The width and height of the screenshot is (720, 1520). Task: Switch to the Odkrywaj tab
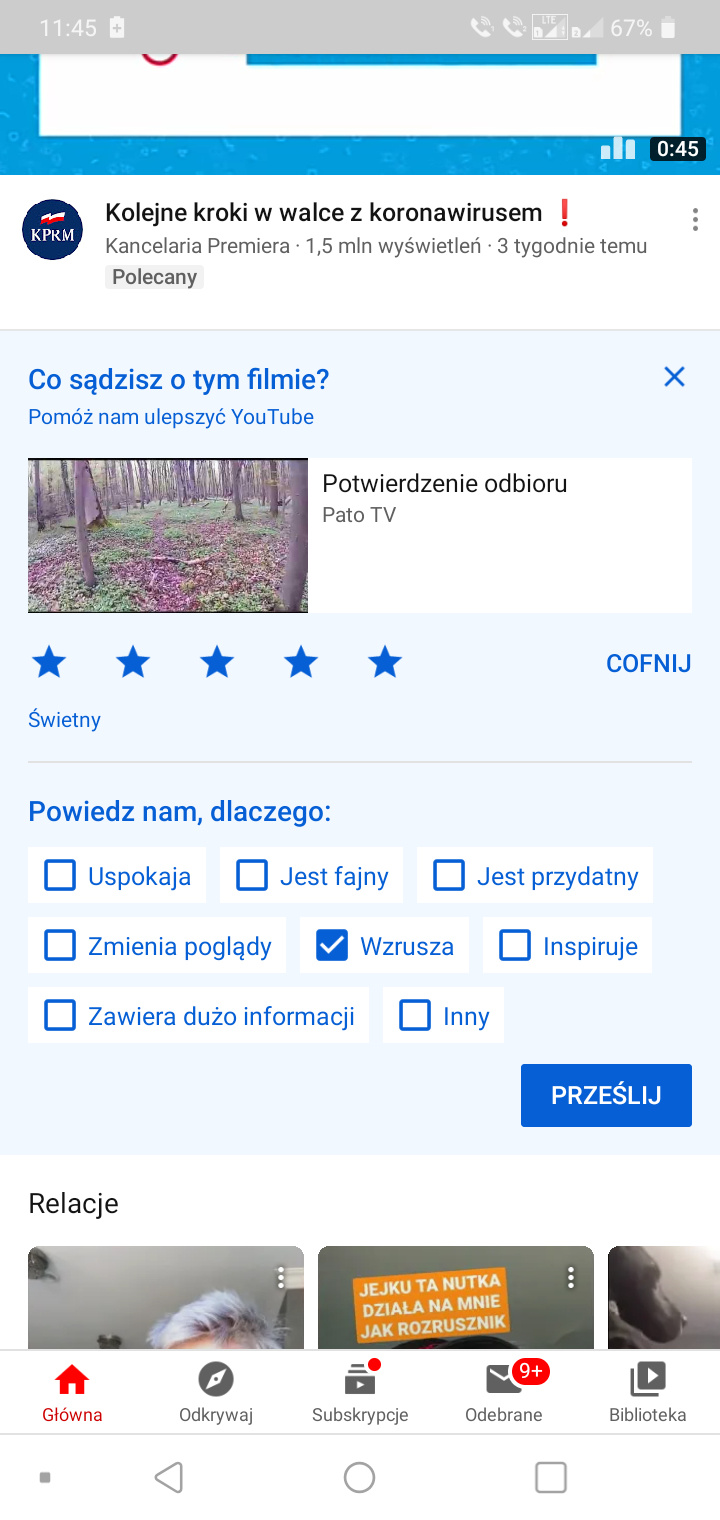[216, 1392]
